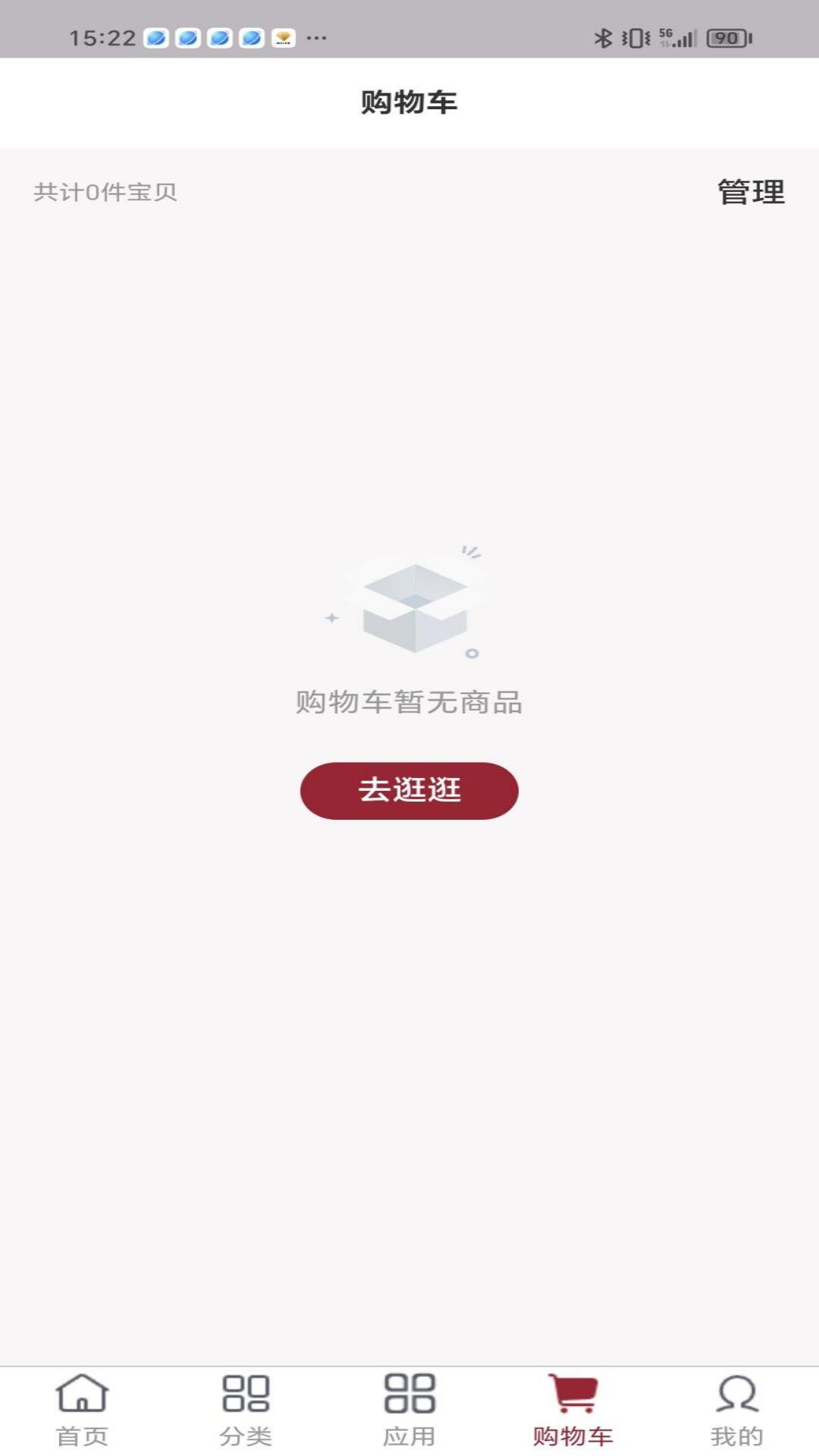Tap 管理 to manage cart items
Screen dimensions: 819x1456
pos(750,191)
